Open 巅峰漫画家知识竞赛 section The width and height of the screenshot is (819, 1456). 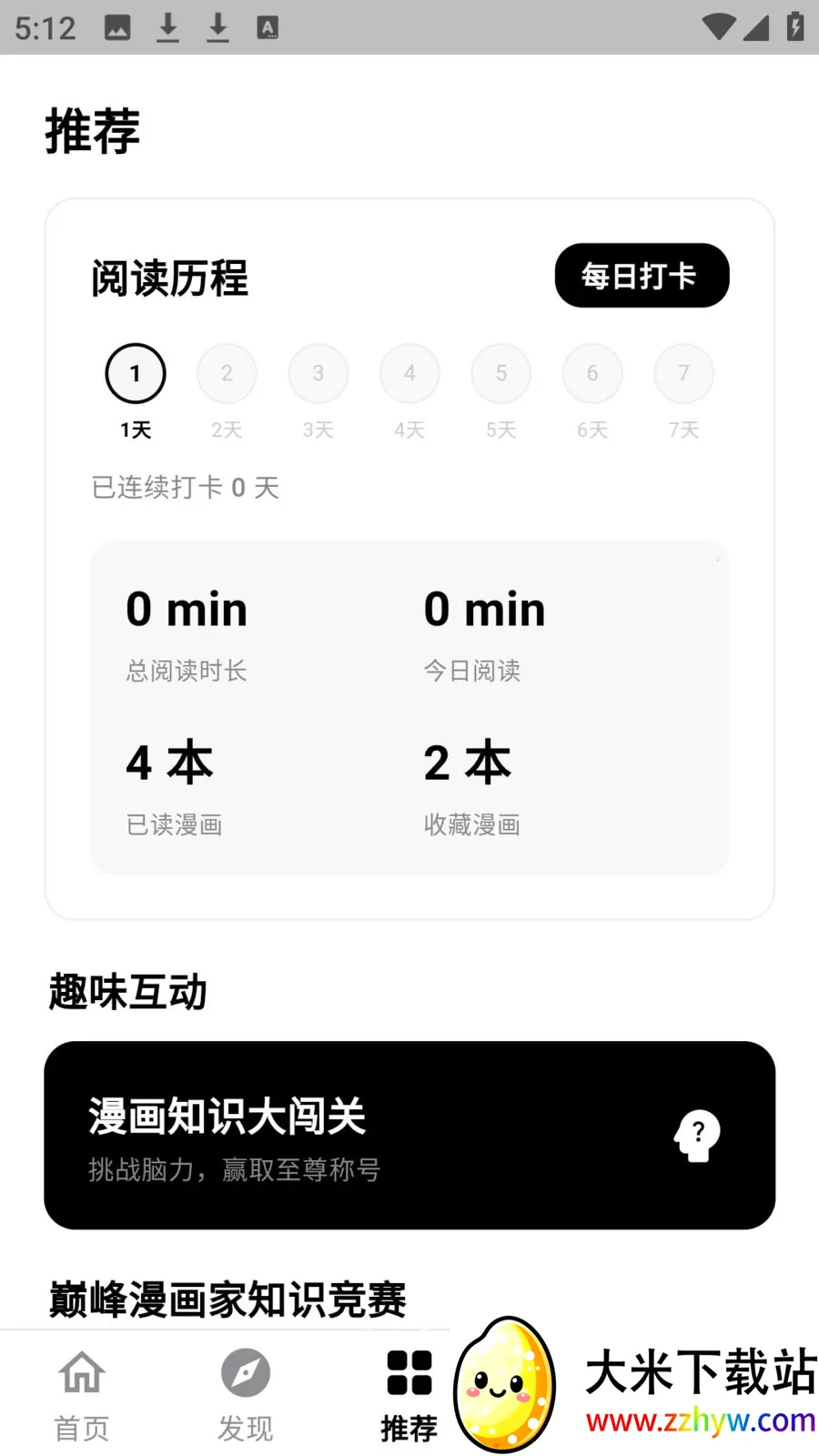(227, 1299)
